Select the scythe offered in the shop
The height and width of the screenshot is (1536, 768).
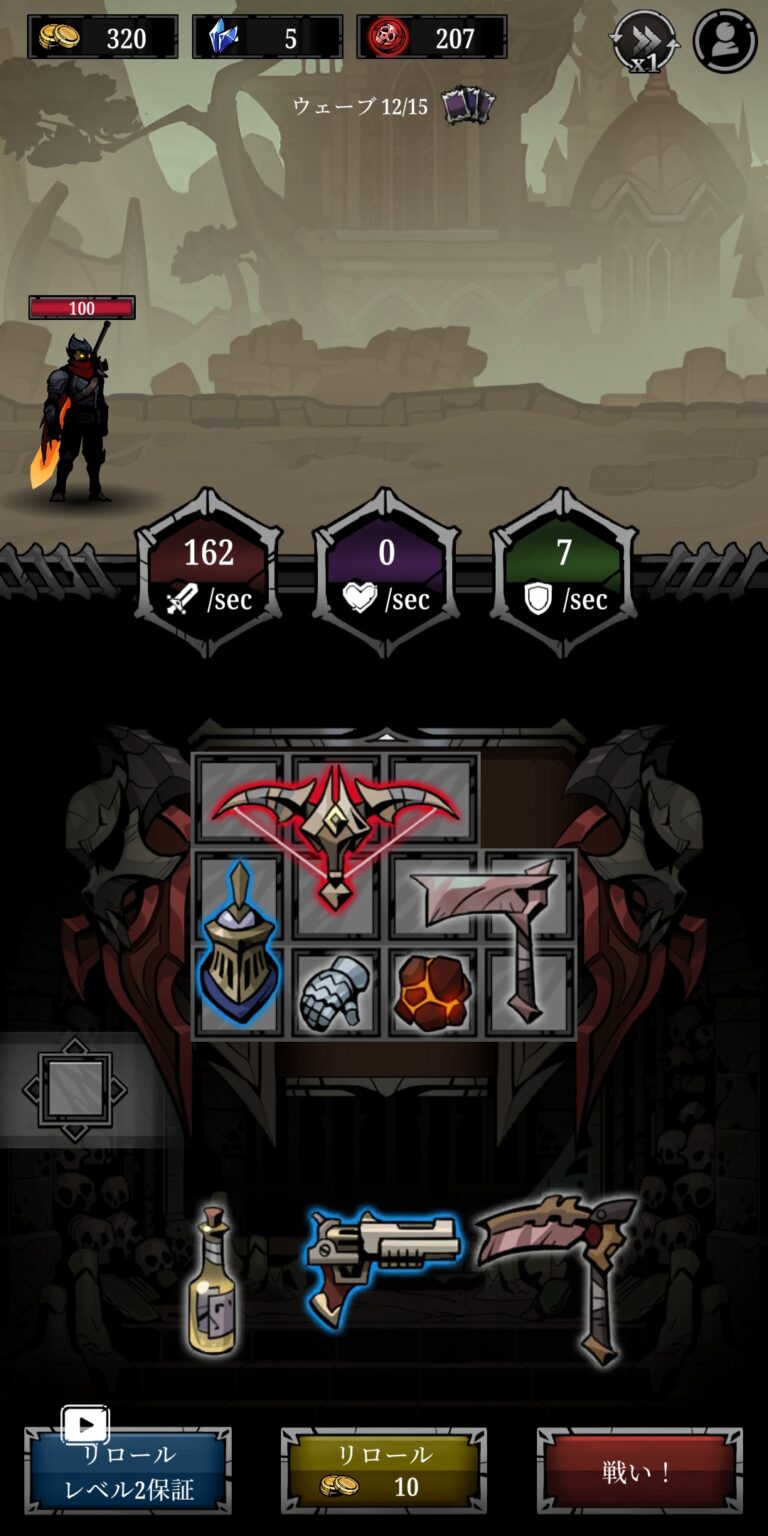(x=560, y=1270)
